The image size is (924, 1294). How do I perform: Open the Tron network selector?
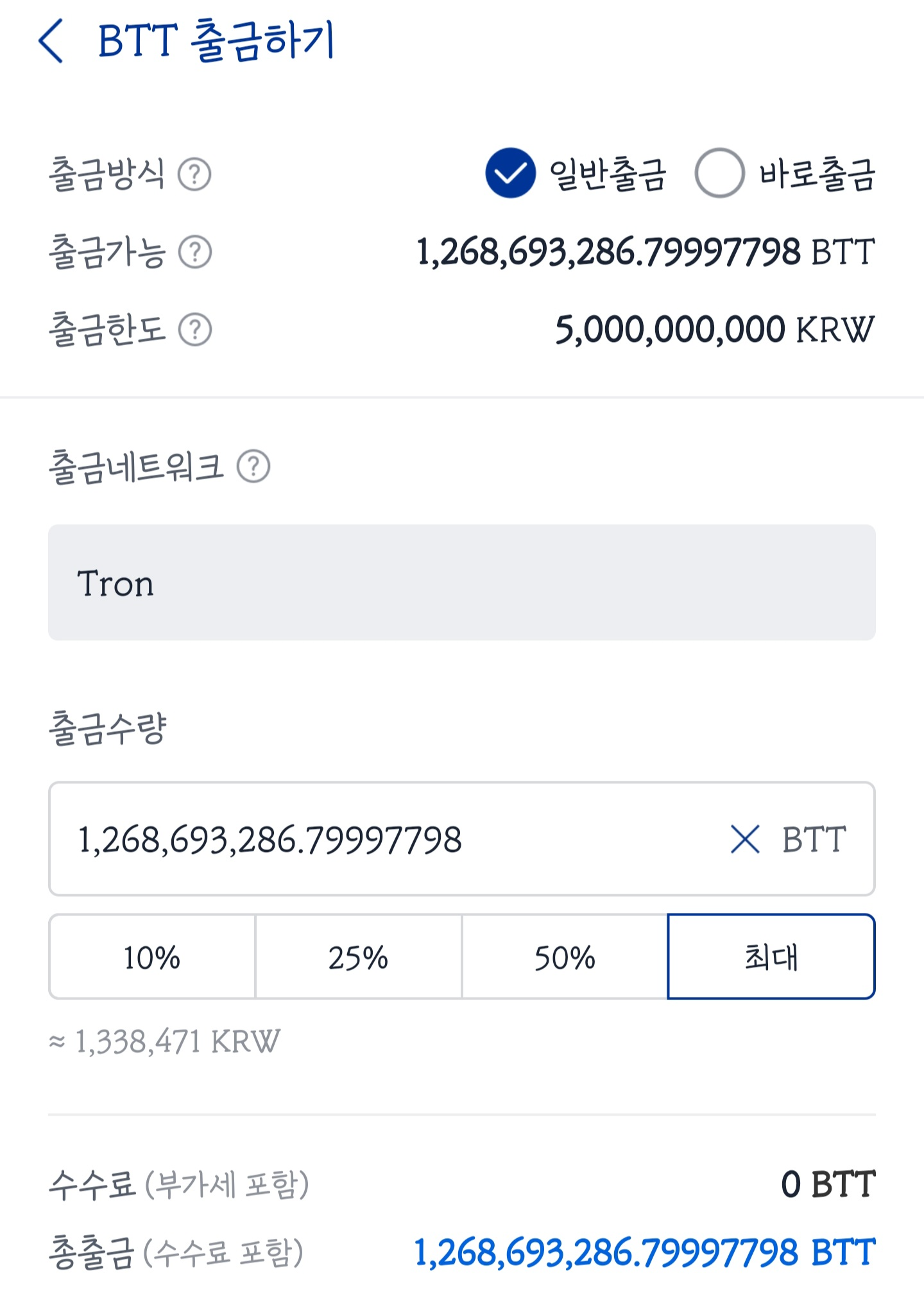[x=462, y=583]
